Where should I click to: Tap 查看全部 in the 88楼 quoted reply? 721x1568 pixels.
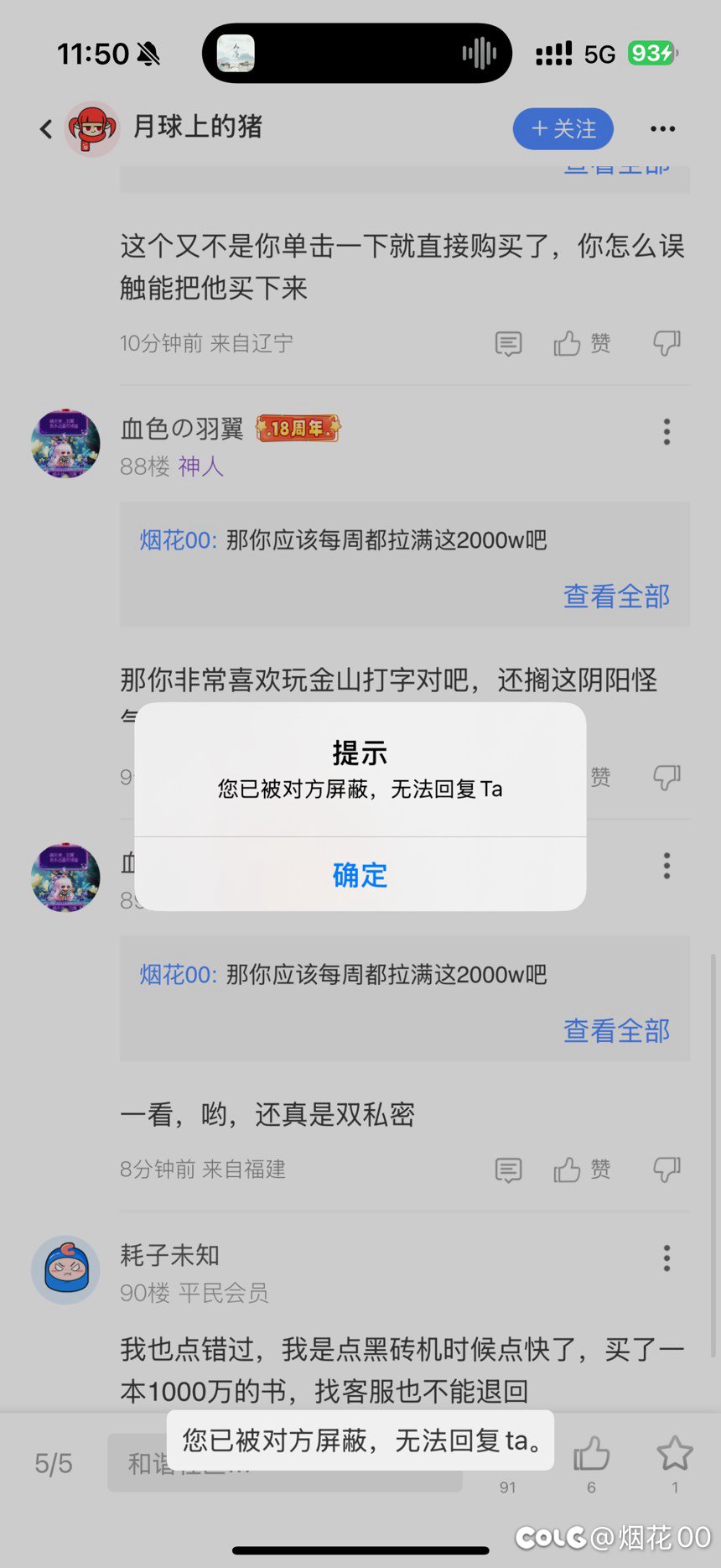[616, 596]
